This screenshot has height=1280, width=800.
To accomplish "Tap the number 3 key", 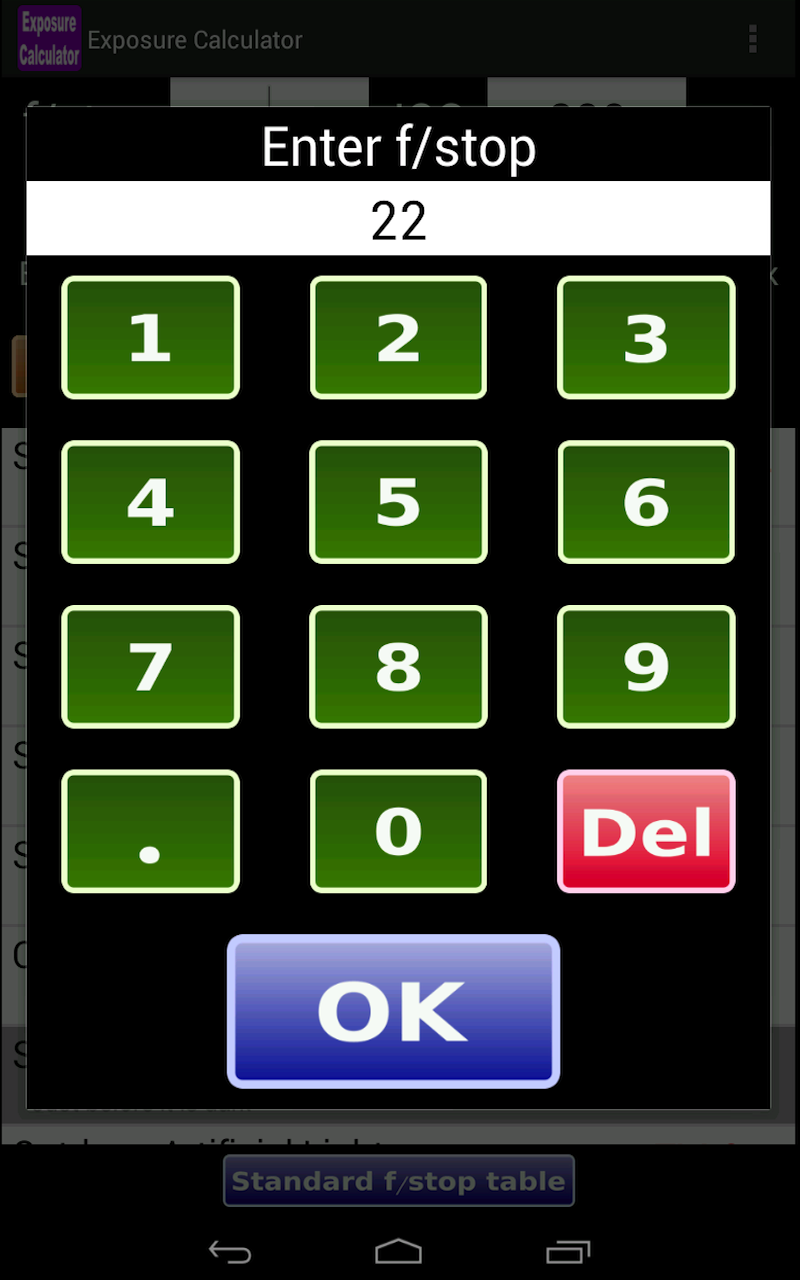I will click(646, 338).
